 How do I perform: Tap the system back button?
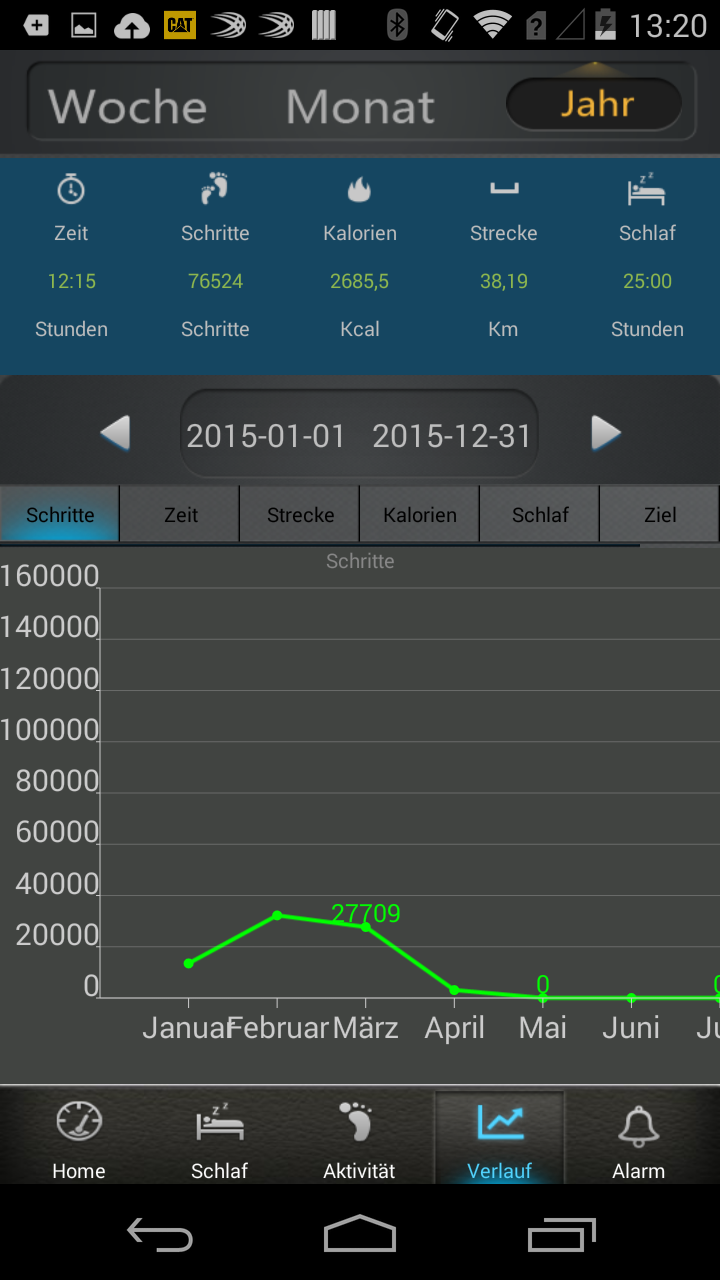tap(160, 1236)
